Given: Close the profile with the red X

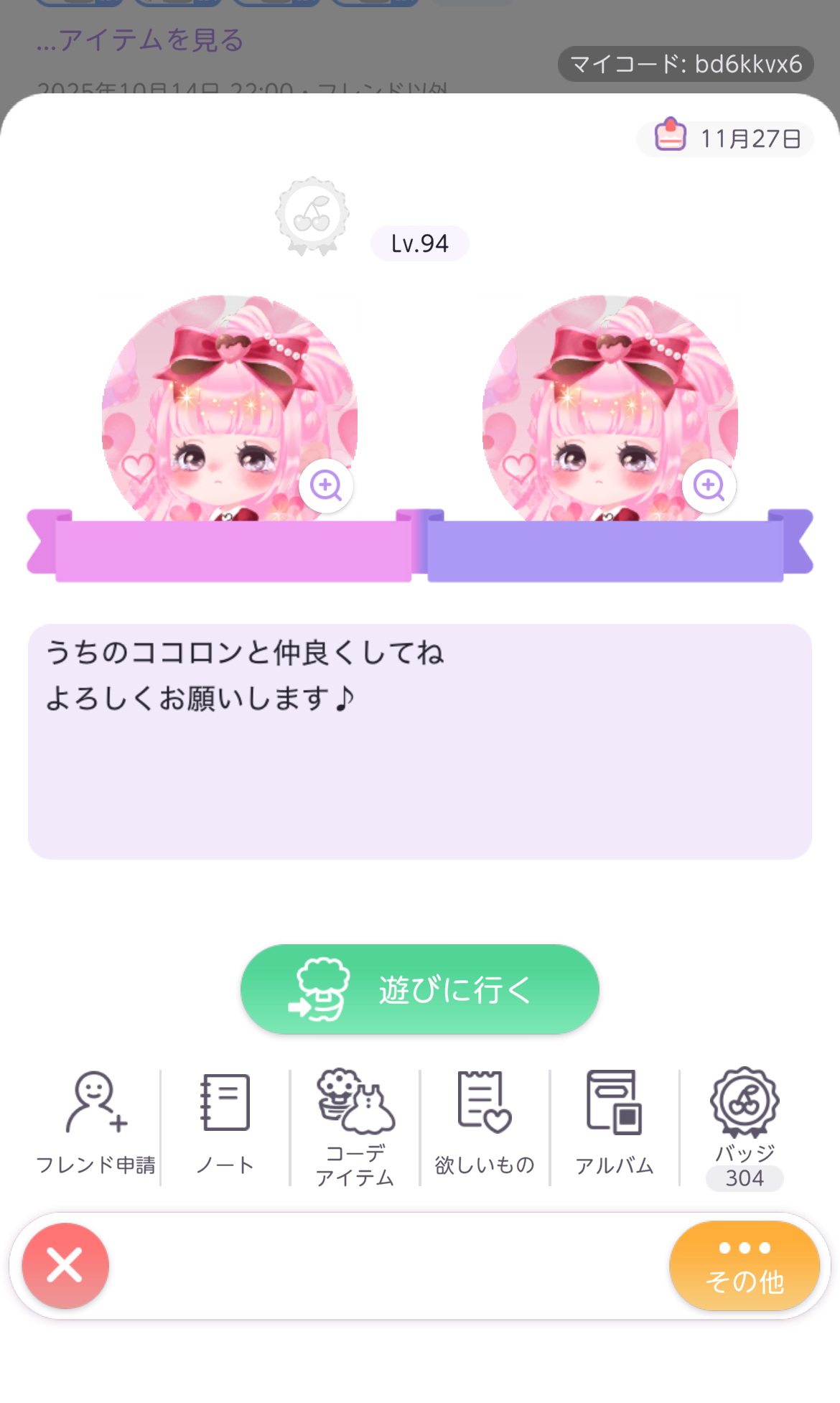Looking at the screenshot, I should 65,1265.
